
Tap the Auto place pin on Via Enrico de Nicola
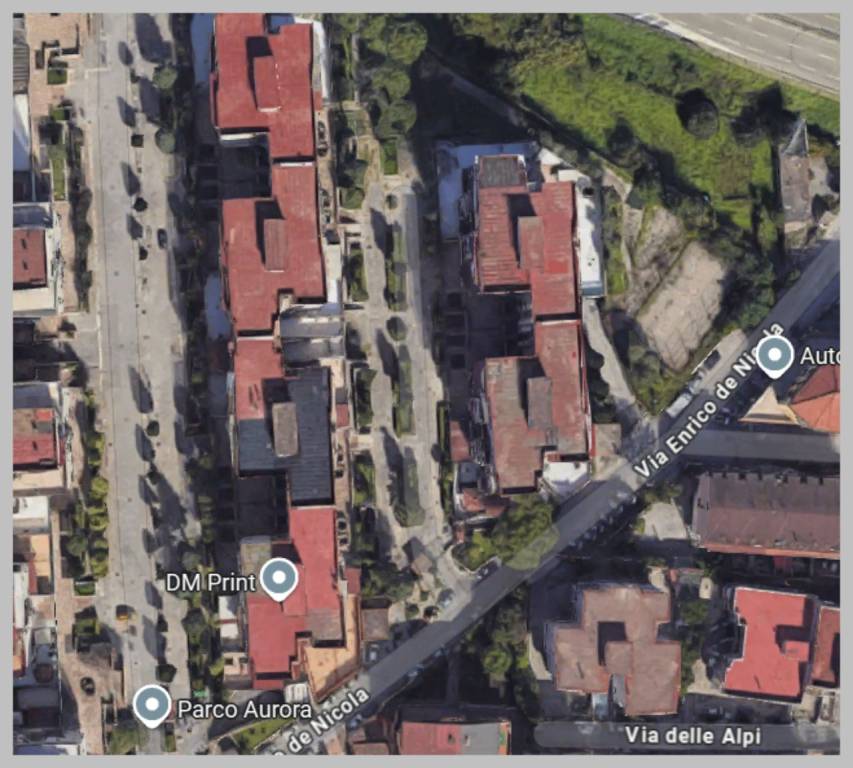pyautogui.click(x=774, y=355)
